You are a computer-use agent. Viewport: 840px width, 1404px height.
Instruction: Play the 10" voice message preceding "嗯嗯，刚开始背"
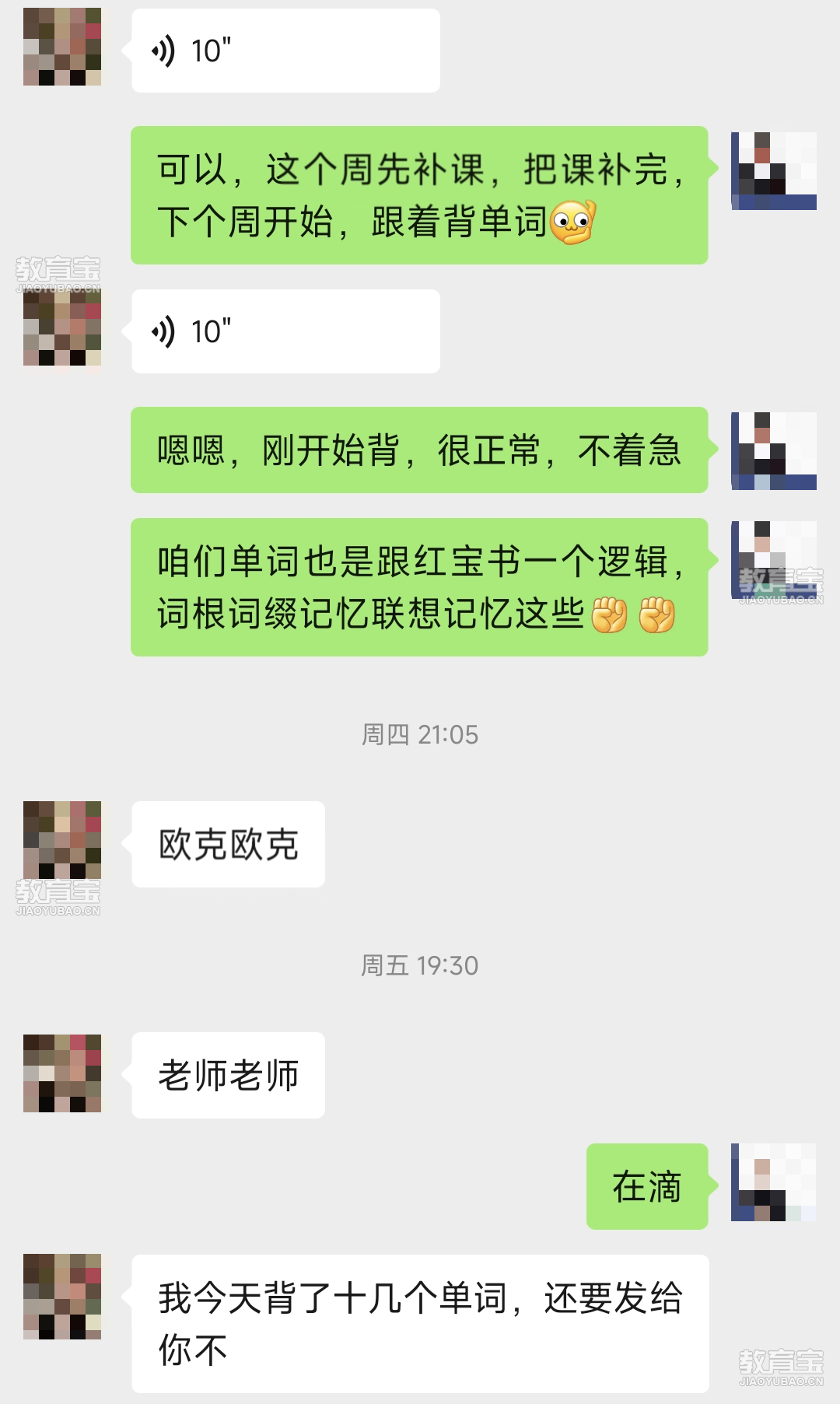pyautogui.click(x=285, y=332)
